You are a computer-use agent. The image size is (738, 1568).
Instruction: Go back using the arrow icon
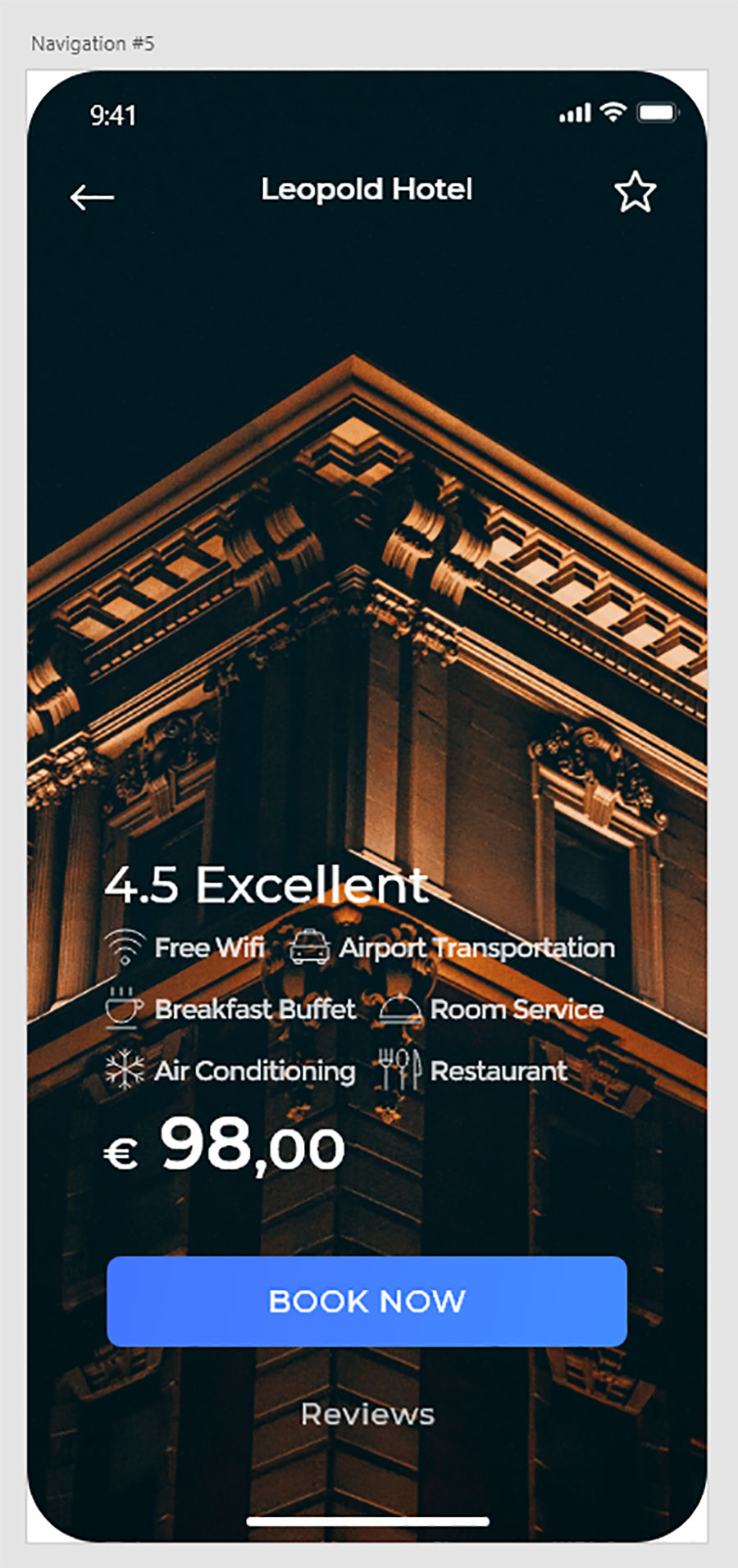click(x=92, y=197)
